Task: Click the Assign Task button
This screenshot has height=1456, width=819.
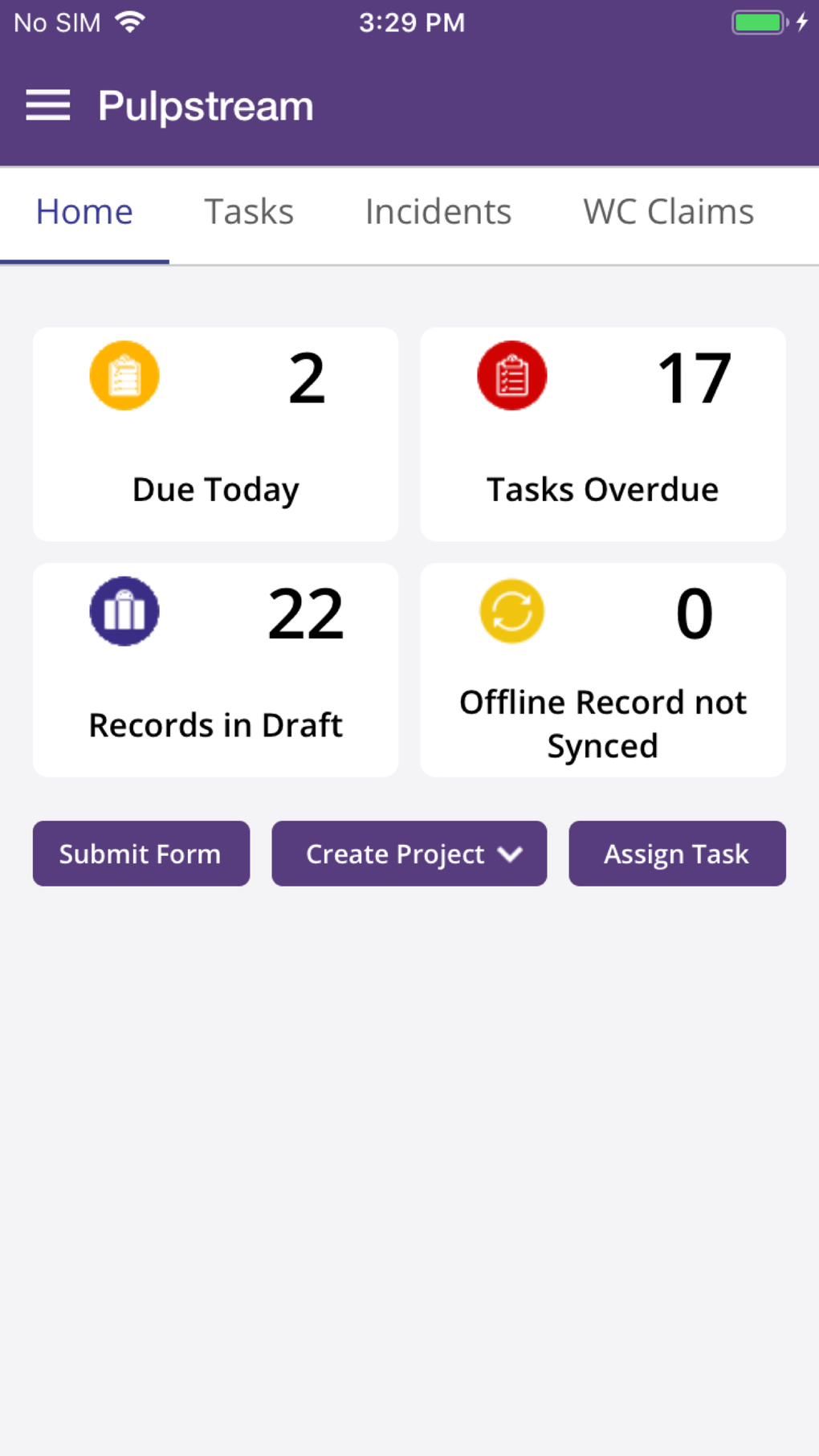Action: coord(677,854)
